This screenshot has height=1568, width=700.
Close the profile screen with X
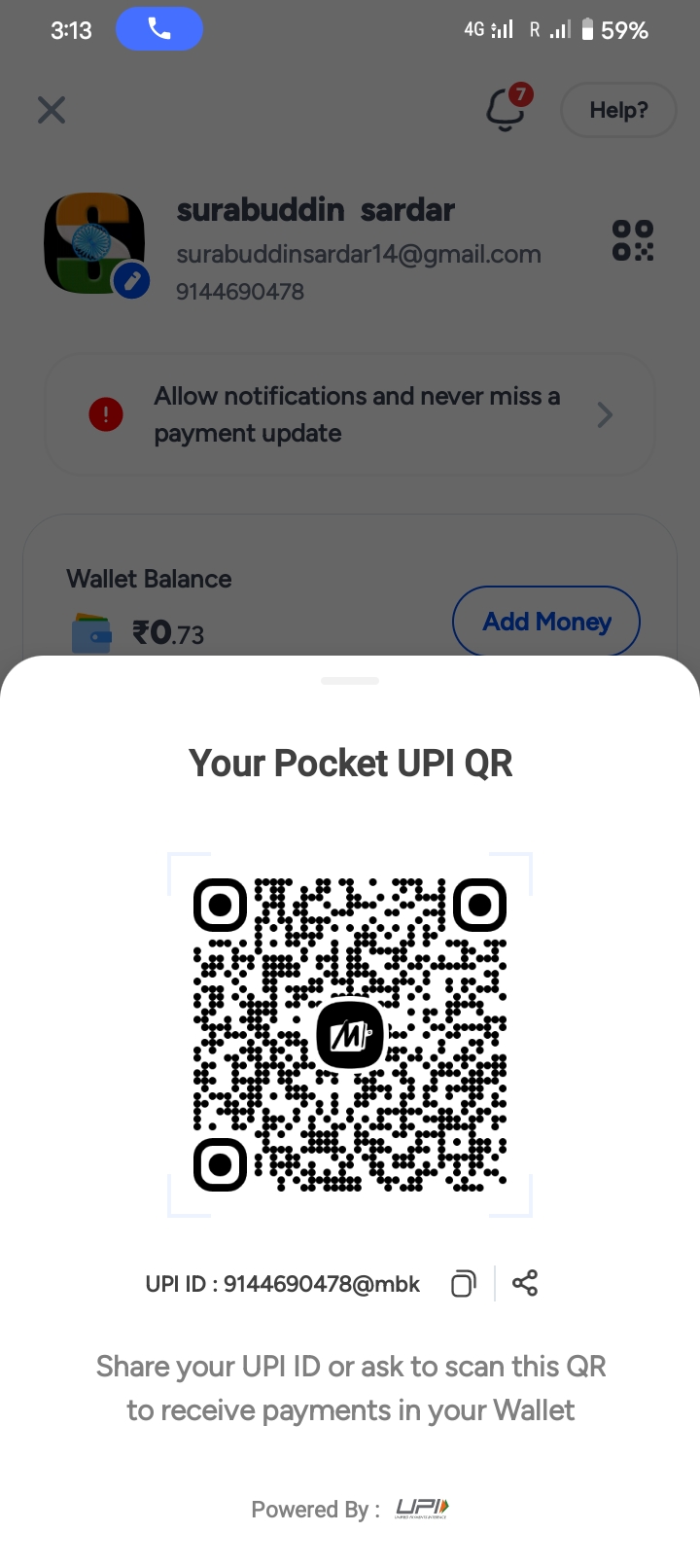52,110
